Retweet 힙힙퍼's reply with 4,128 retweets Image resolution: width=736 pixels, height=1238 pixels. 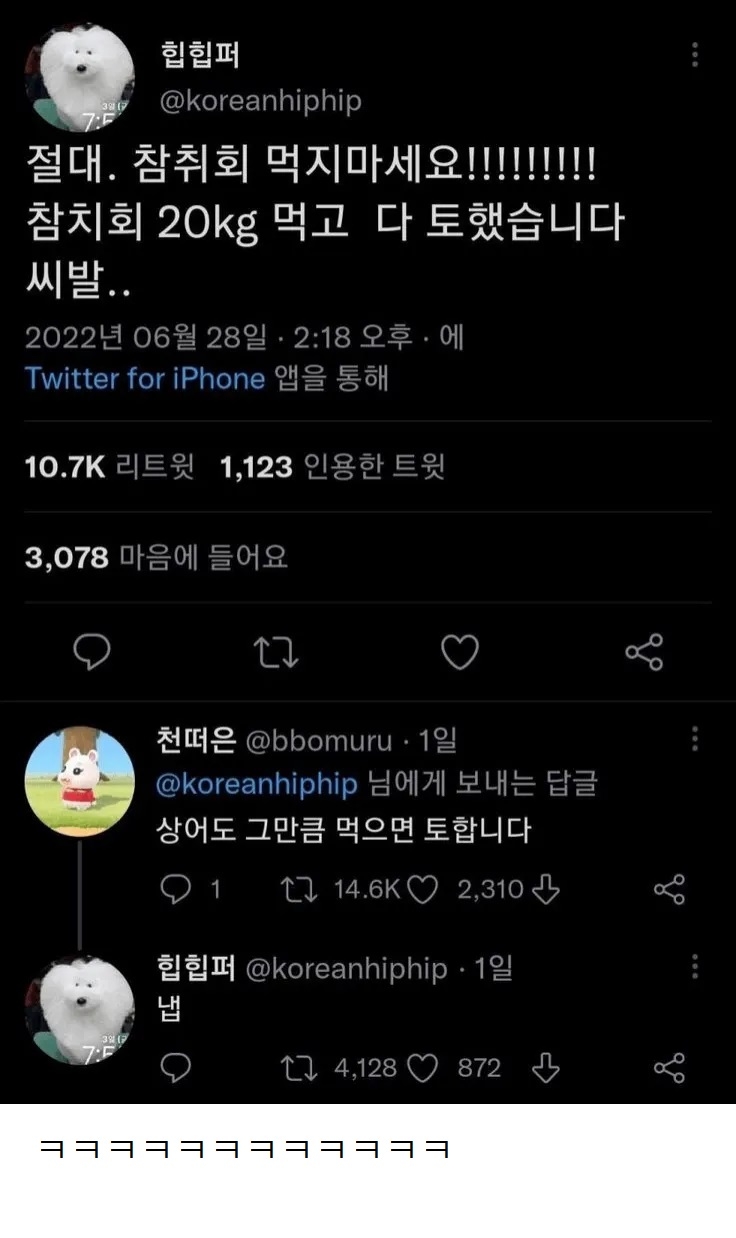[297, 1068]
